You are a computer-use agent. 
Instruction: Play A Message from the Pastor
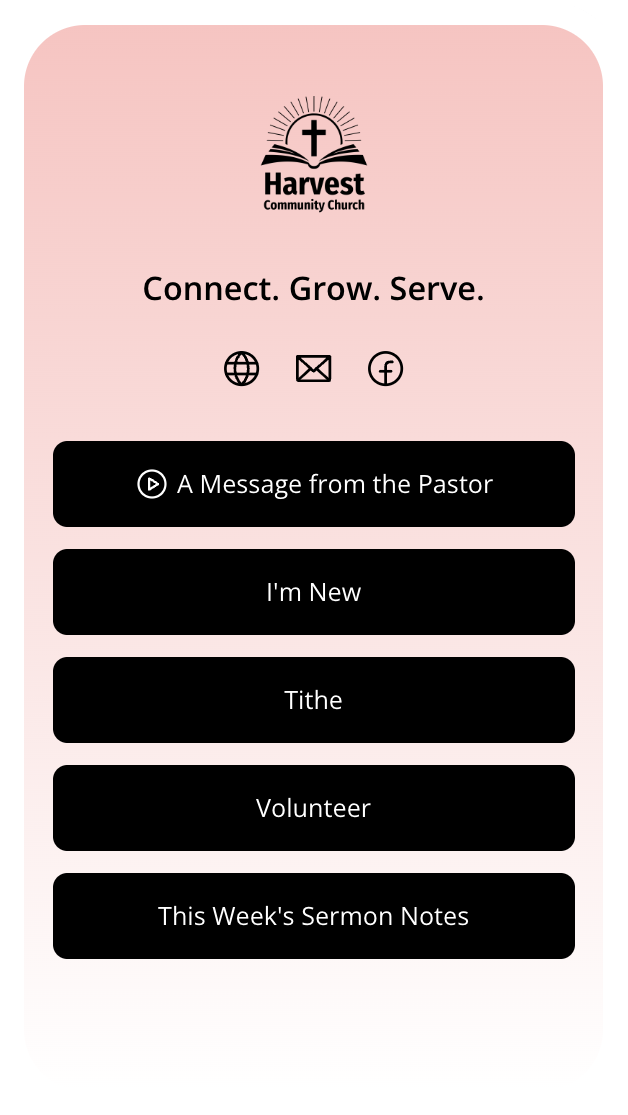click(314, 484)
